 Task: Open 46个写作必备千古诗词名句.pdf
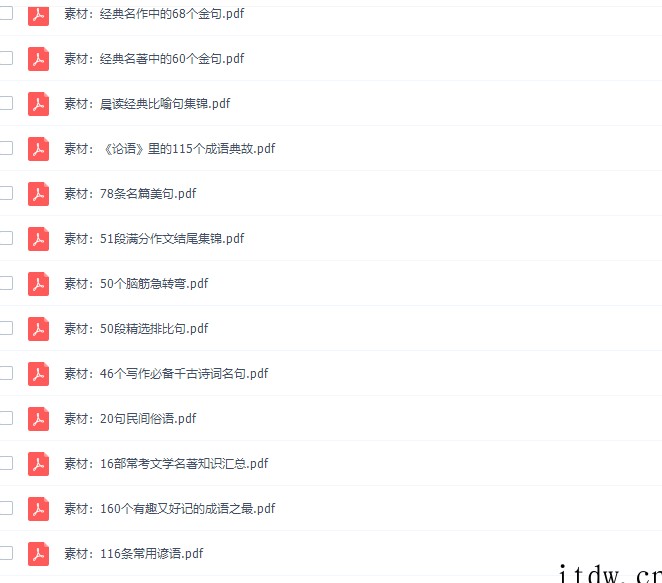coord(166,374)
